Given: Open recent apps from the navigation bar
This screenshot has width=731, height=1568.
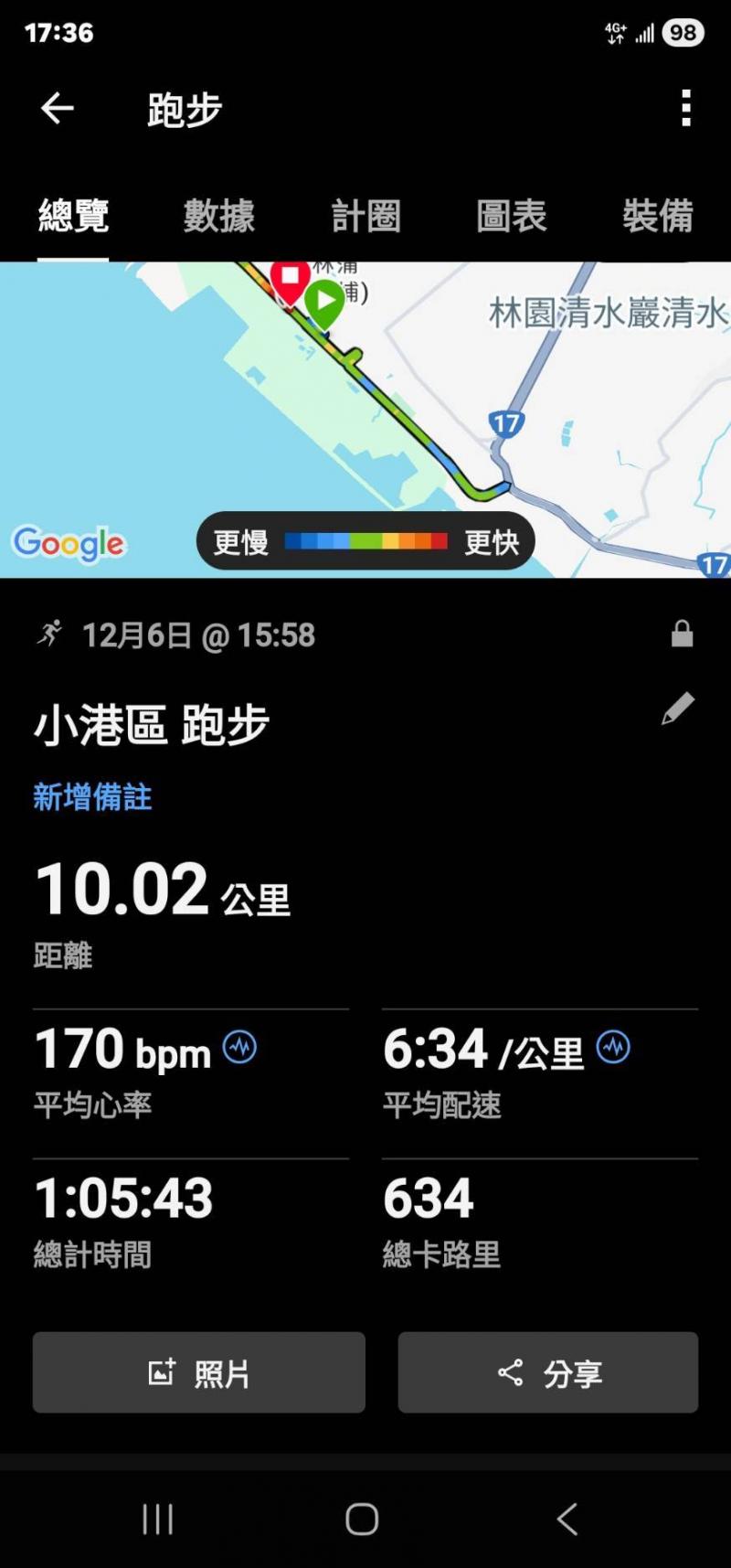Looking at the screenshot, I should [x=157, y=1519].
